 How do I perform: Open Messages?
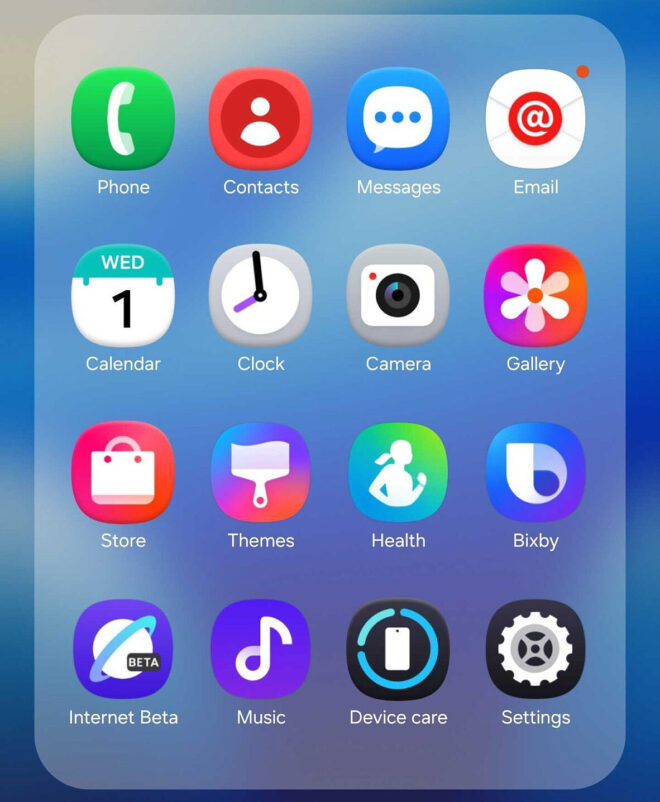[x=398, y=119]
